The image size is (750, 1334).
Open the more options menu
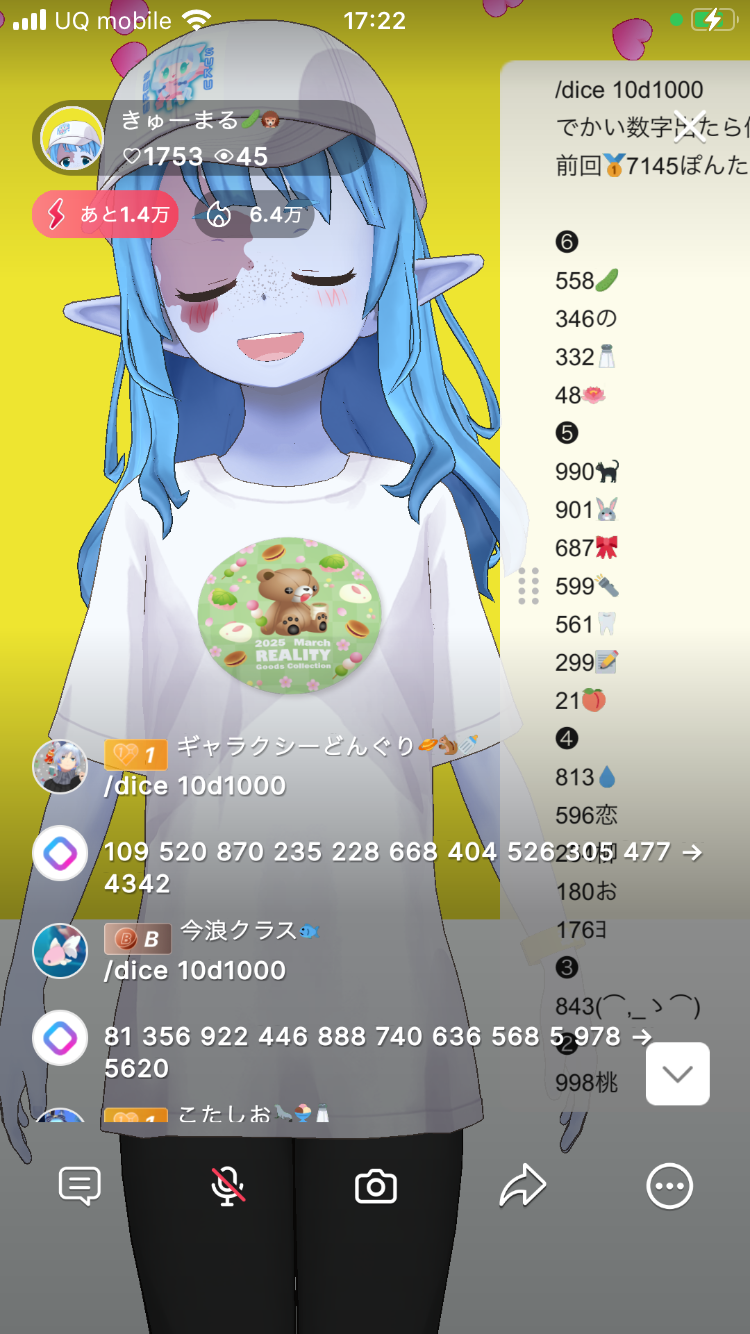669,1186
